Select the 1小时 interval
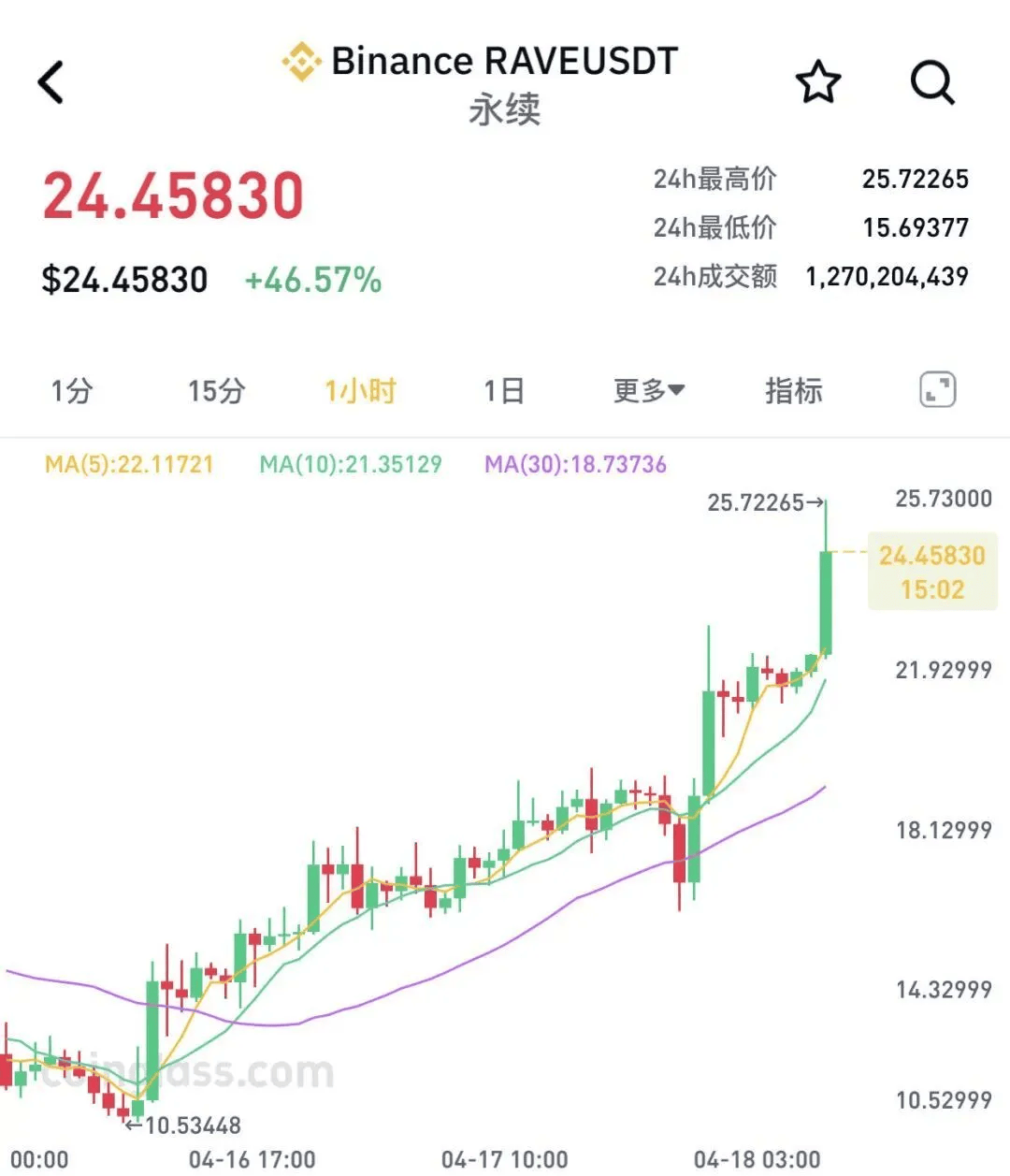The height and width of the screenshot is (1176, 1010). 361,390
